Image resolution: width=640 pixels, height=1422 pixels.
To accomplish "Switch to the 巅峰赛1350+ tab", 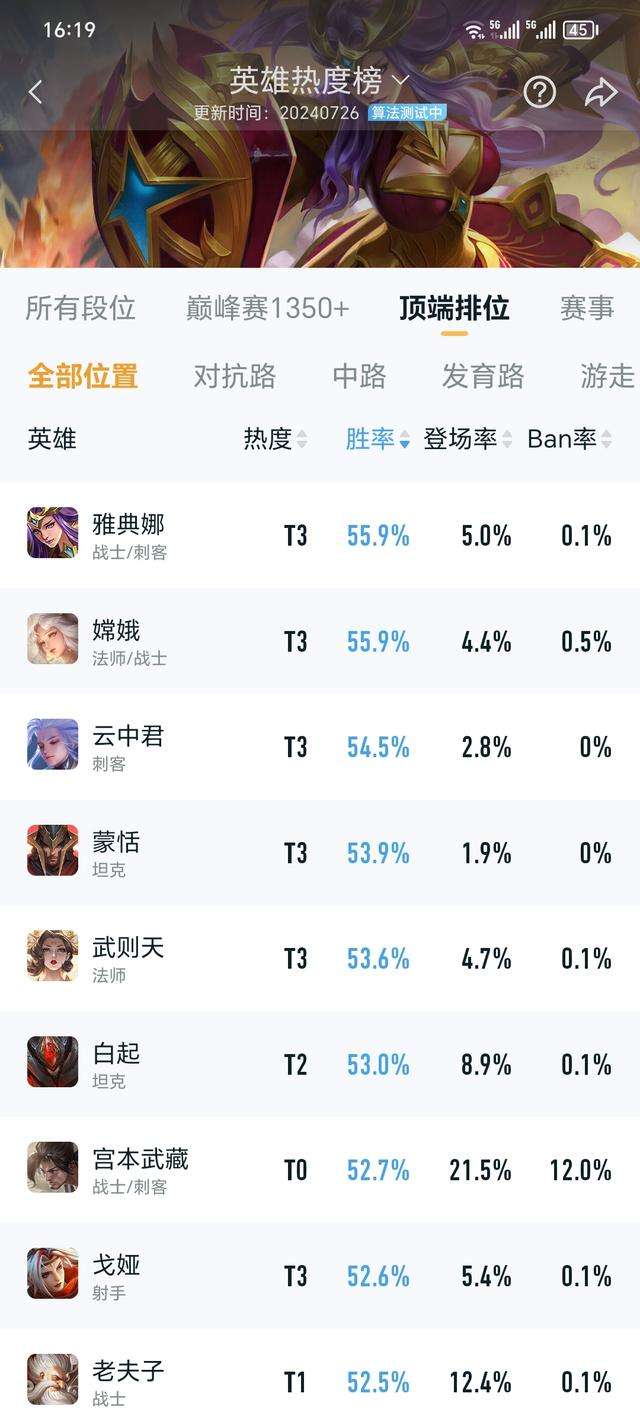I will point(268,309).
